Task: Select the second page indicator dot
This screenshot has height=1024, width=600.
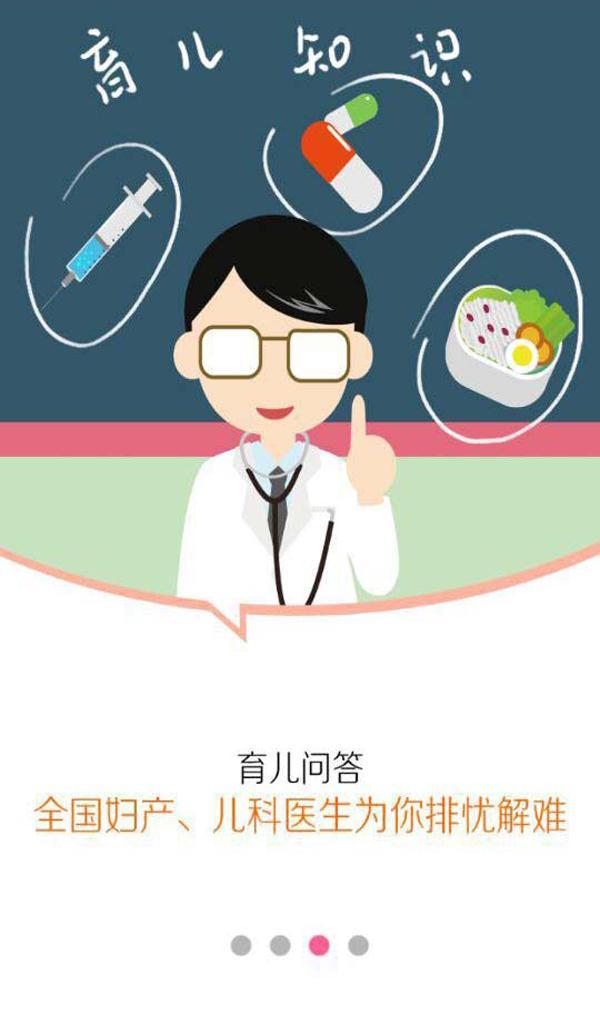Action: click(280, 945)
